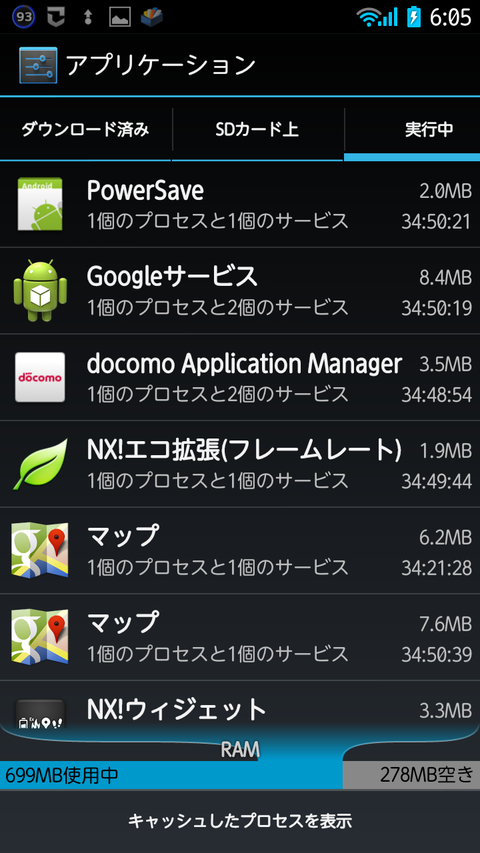Viewport: 480px width, 853px height.
Task: Tap the settings icon beside アプリケーション title
Action: click(x=38, y=65)
